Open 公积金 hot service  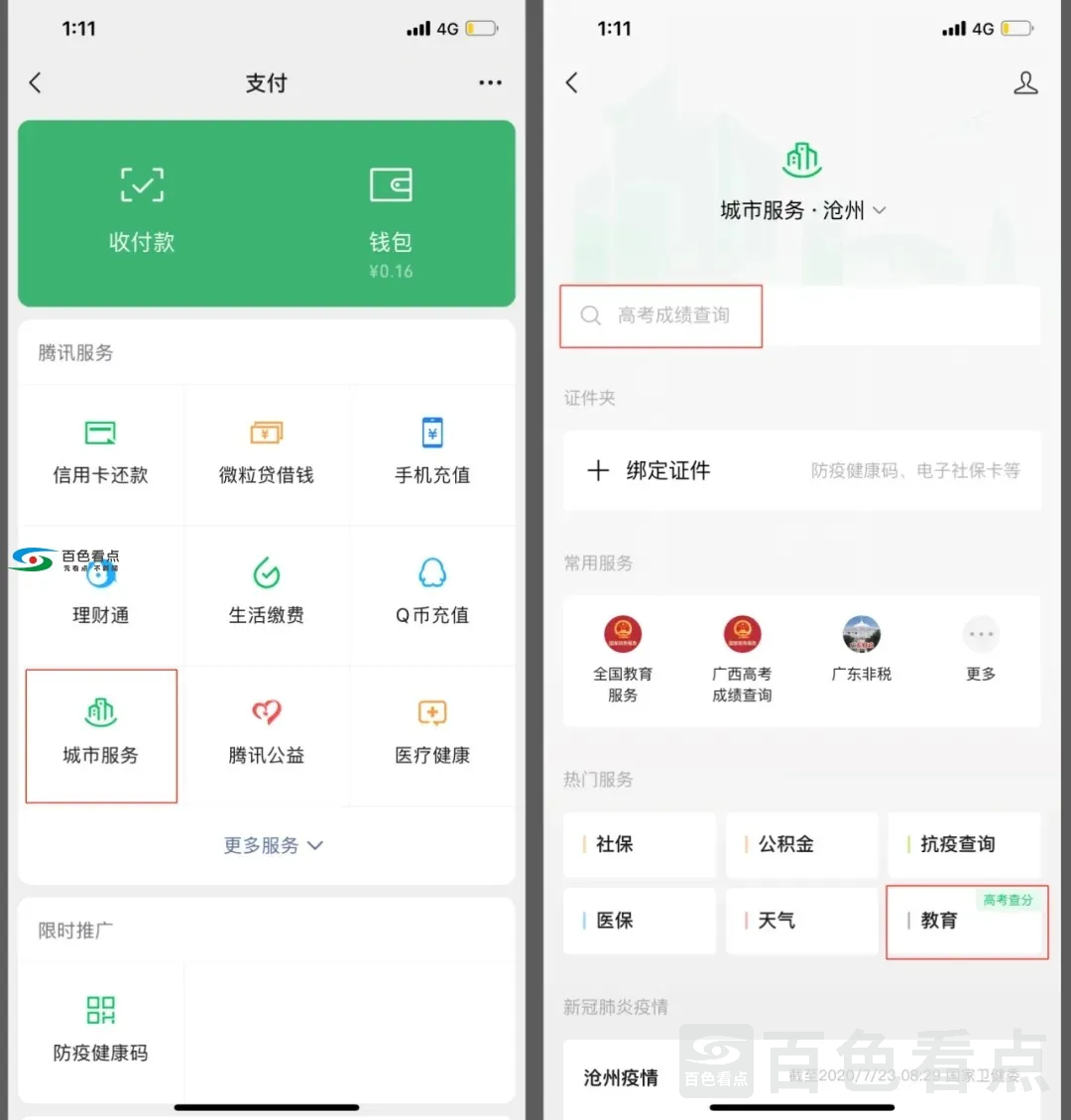[x=801, y=844]
